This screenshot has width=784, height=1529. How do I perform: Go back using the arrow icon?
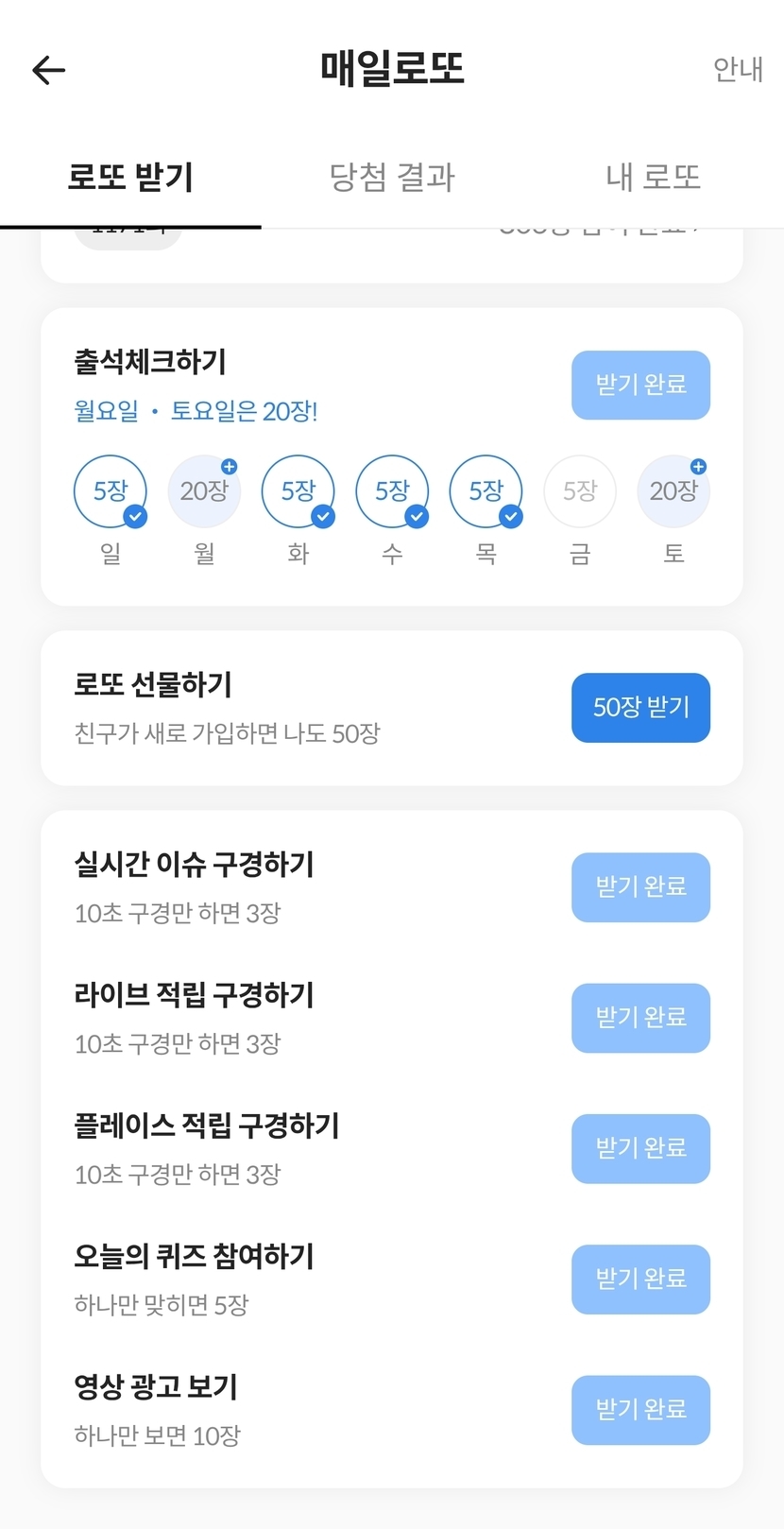click(48, 70)
